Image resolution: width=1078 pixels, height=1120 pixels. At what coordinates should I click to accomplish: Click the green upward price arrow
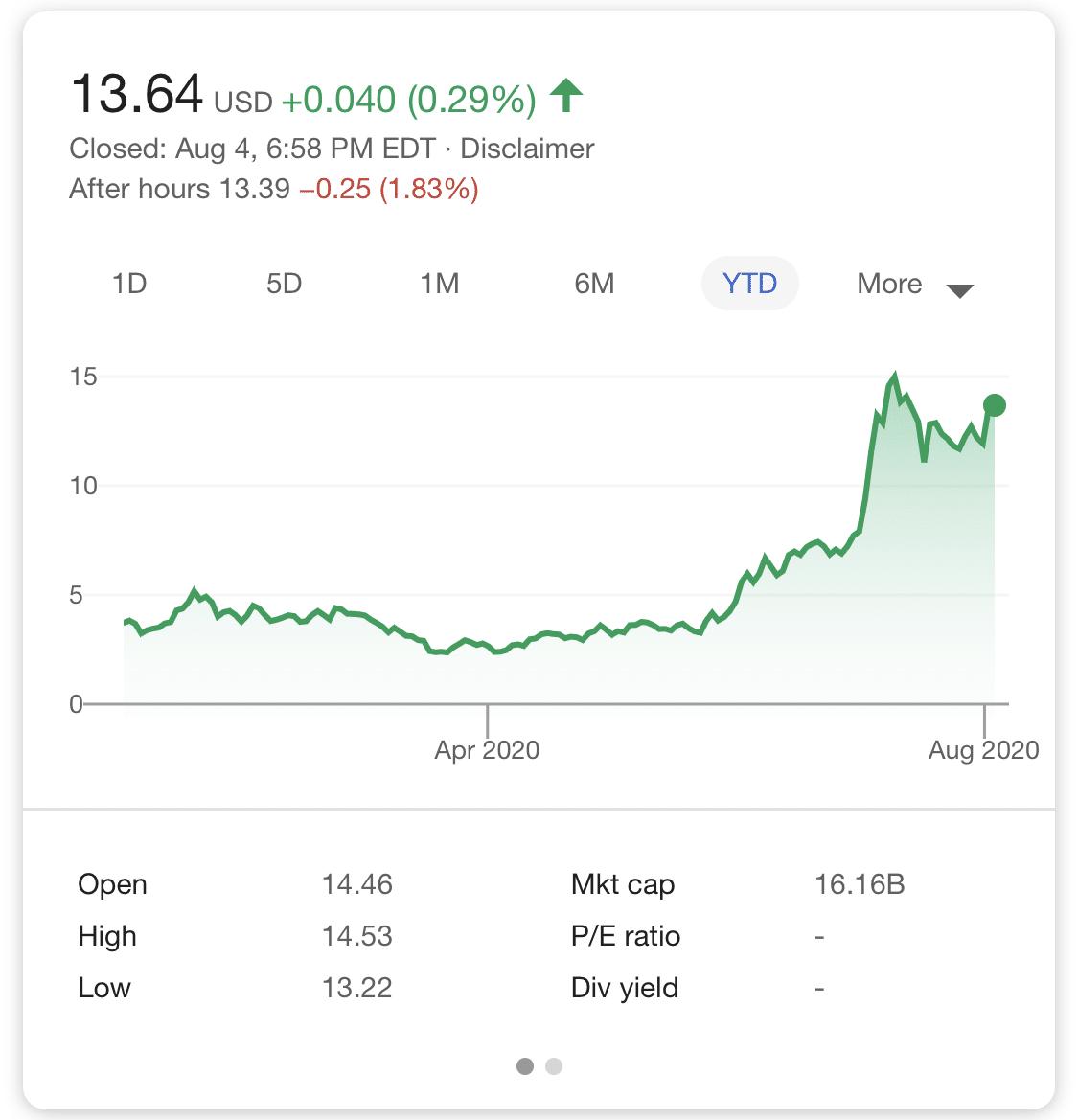click(566, 94)
